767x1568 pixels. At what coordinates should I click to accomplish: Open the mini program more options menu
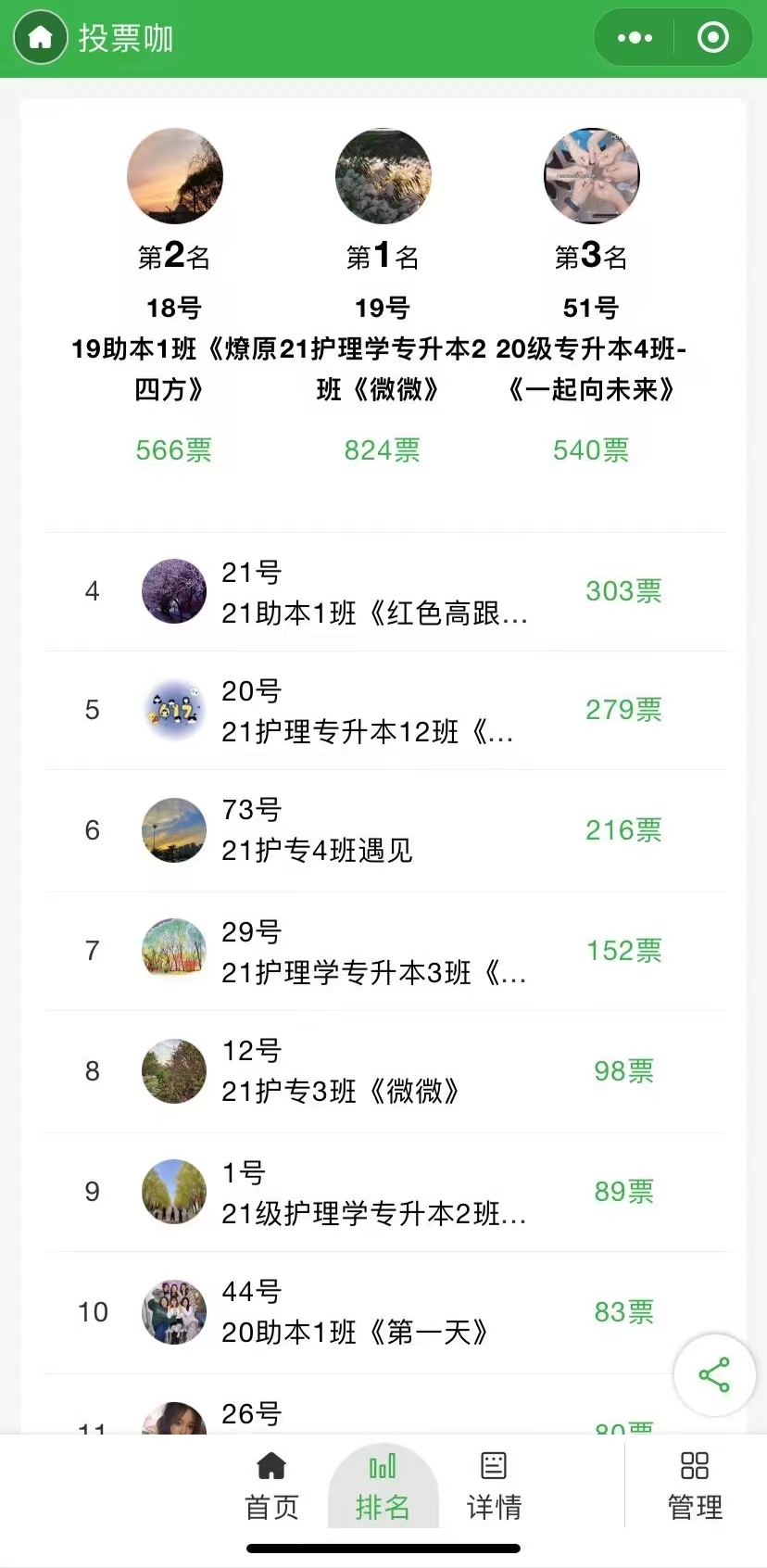pos(635,38)
